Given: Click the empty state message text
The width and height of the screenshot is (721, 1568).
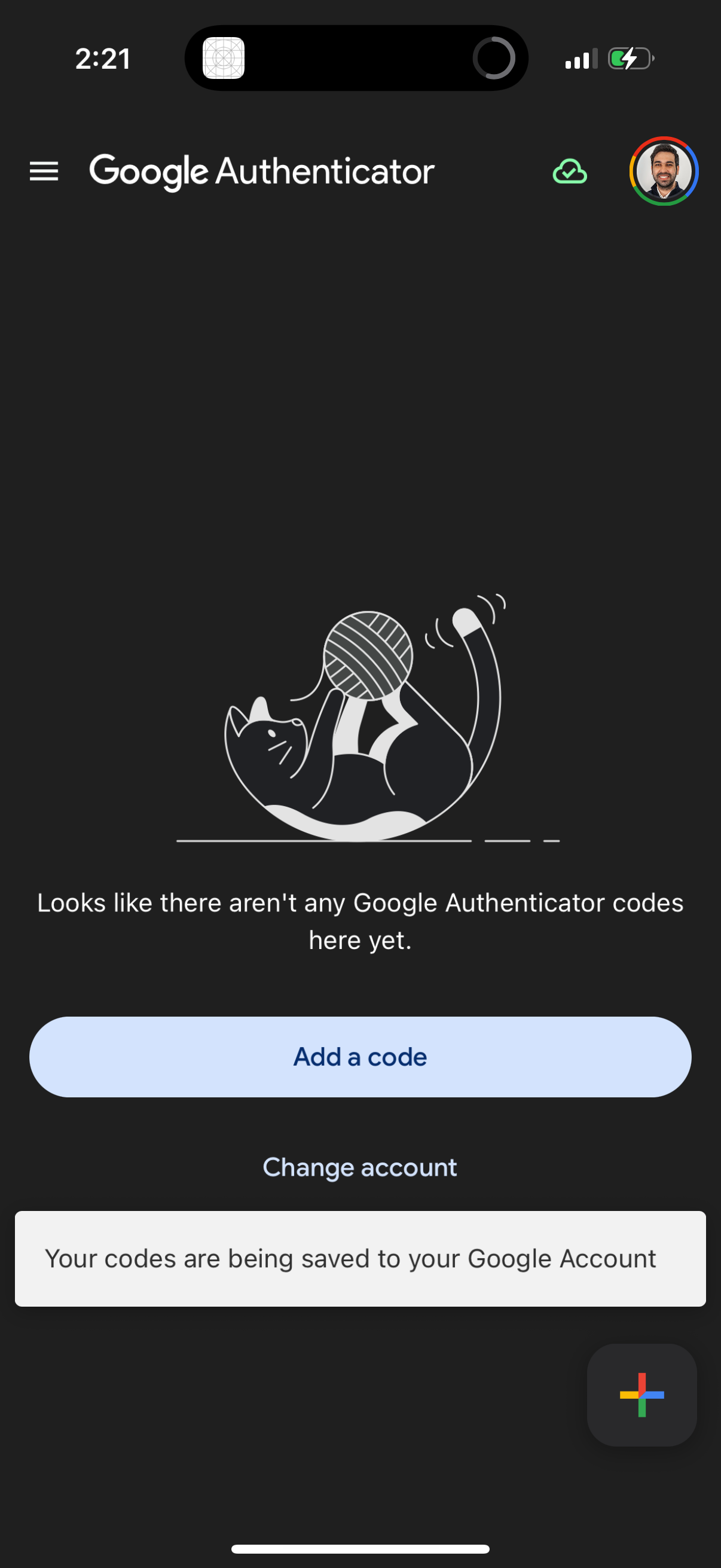Looking at the screenshot, I should [360, 920].
